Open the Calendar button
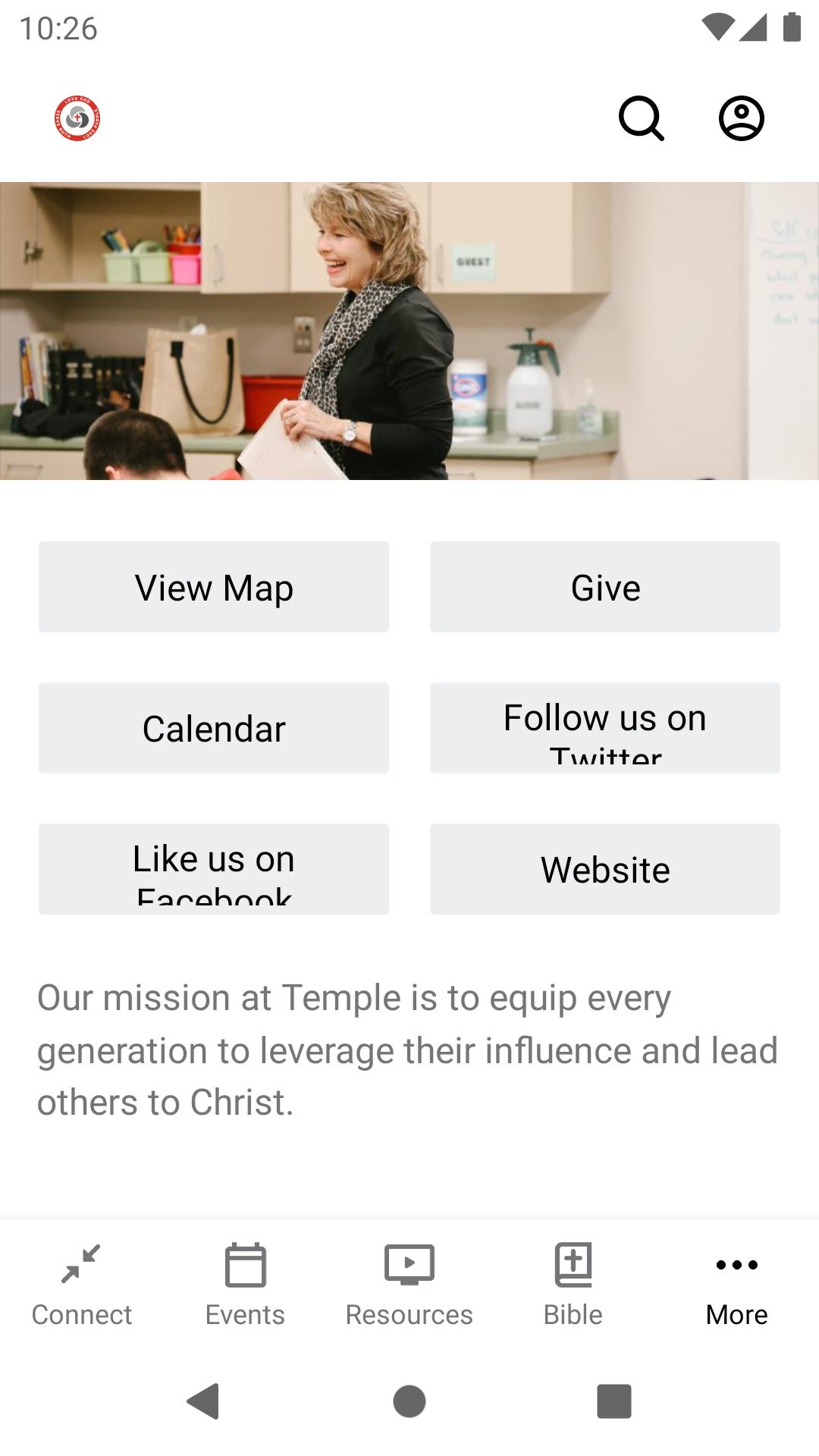The height and width of the screenshot is (1456, 819). click(x=214, y=728)
